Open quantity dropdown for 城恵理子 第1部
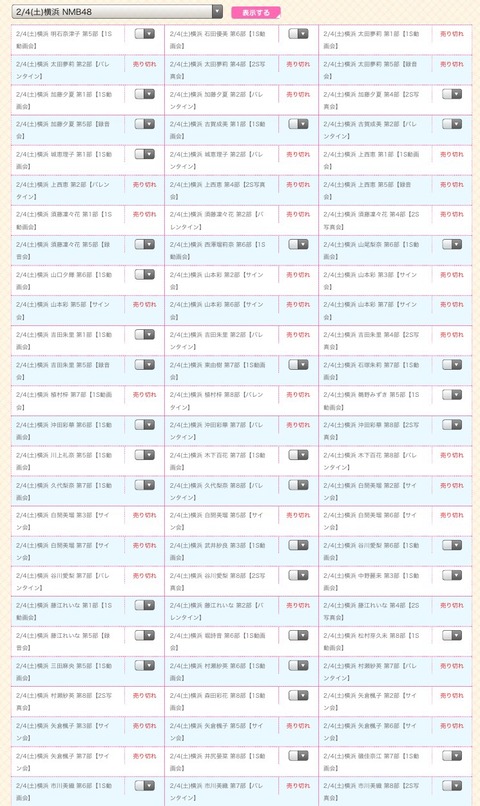This screenshot has height=806, width=480. point(144,154)
